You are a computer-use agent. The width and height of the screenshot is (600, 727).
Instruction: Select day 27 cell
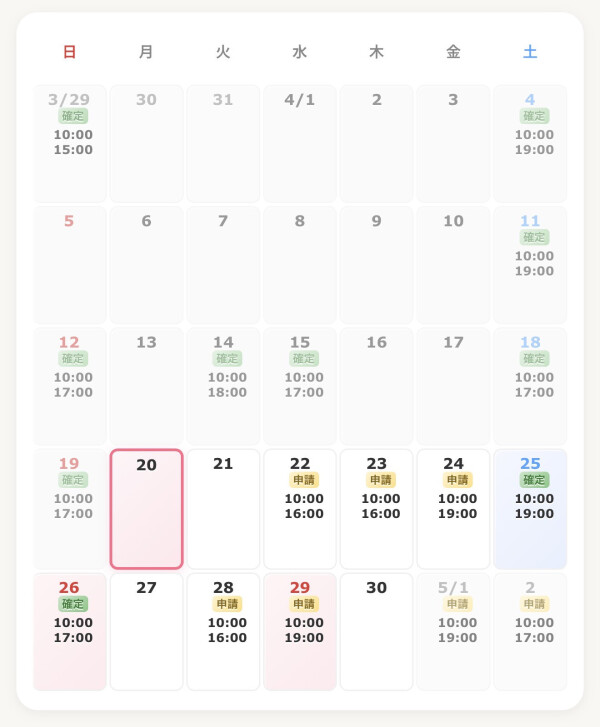(146, 631)
